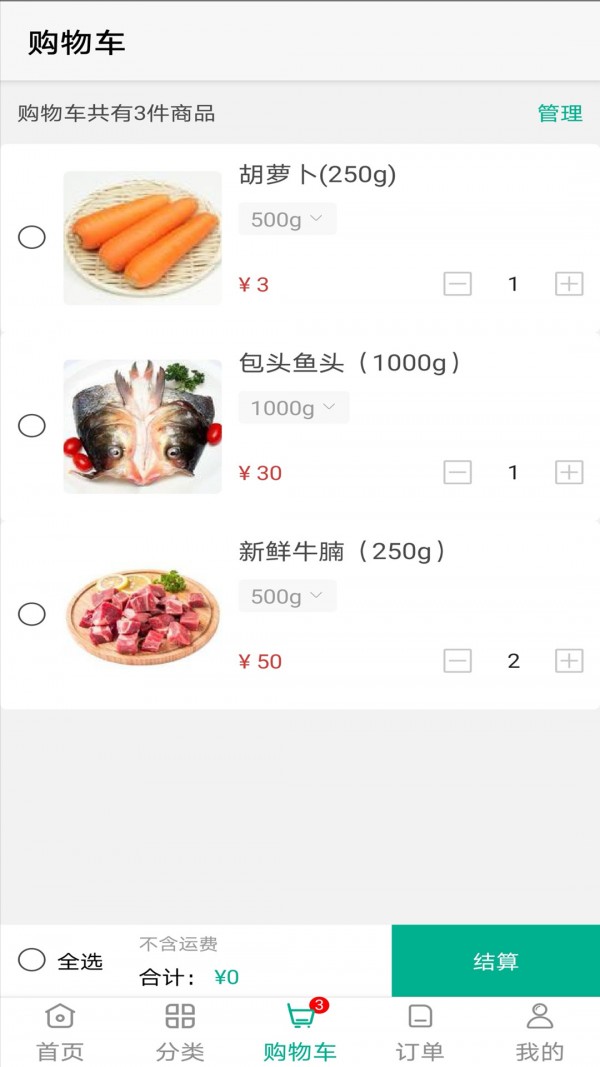The width and height of the screenshot is (600, 1067).
Task: Open the 500g dropdown for 胡萝卜
Action: [287, 220]
